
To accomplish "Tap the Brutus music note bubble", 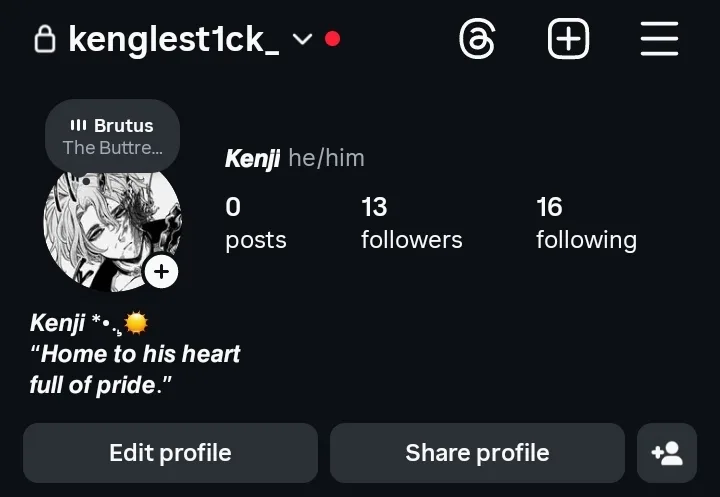I will [112, 136].
